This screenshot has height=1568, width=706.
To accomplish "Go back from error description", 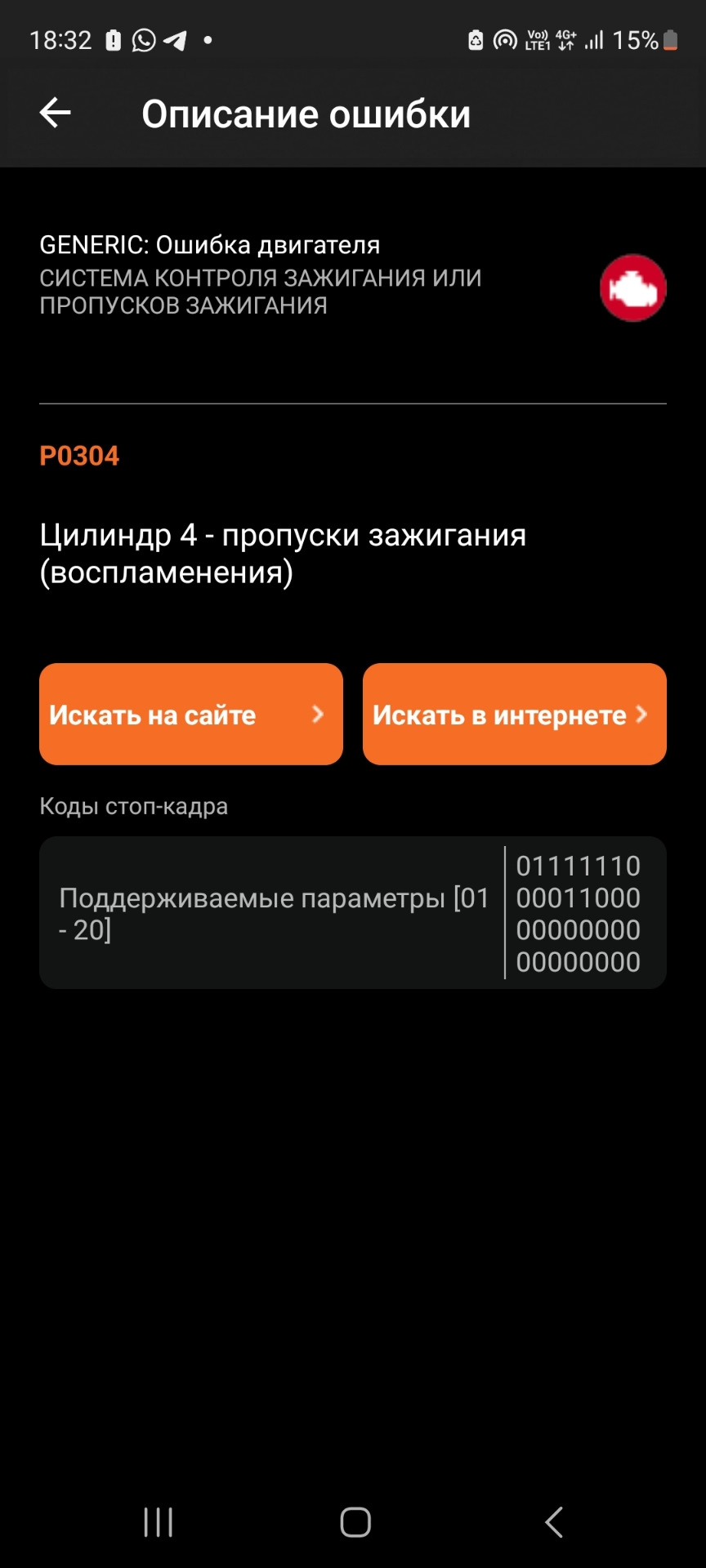I will (56, 114).
